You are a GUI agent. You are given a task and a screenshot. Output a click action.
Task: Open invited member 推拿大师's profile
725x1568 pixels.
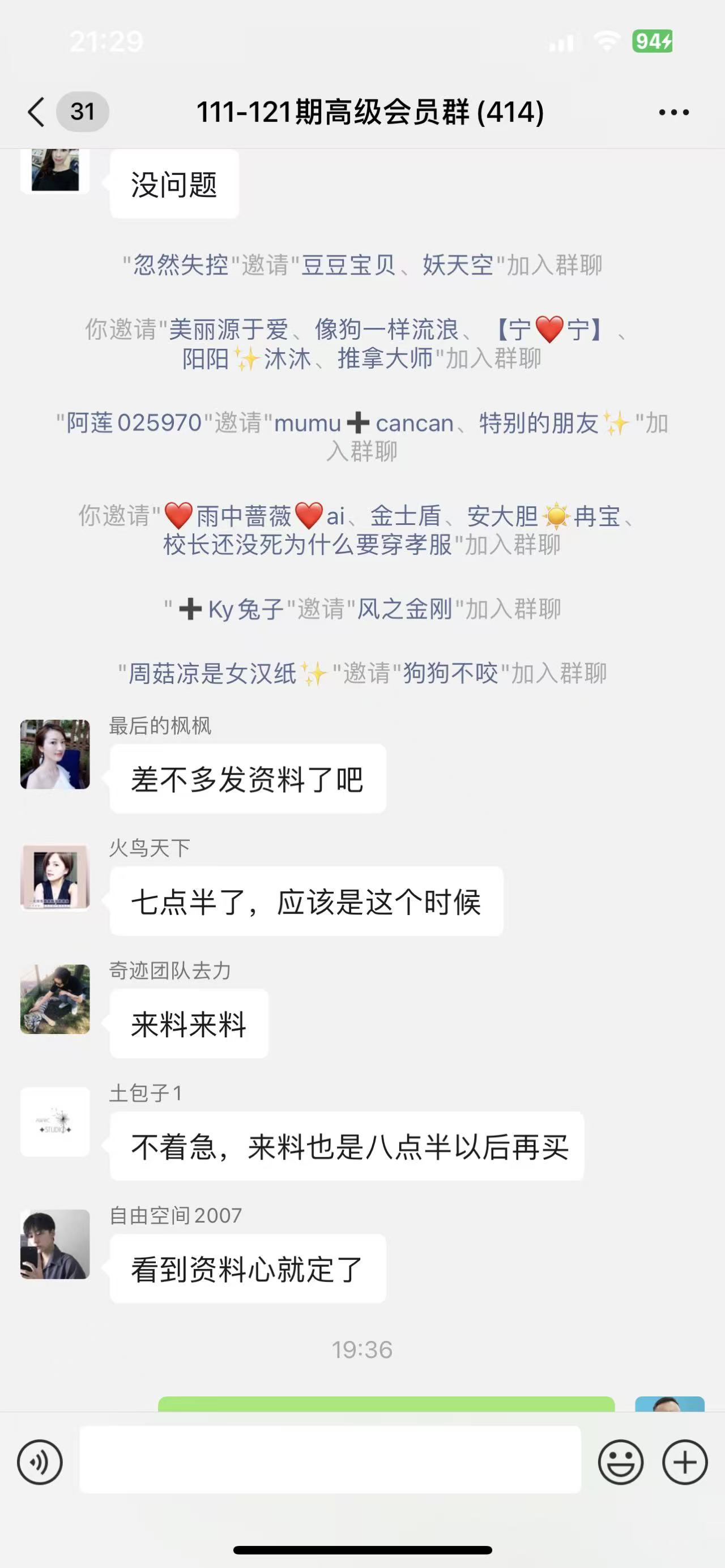point(385,358)
